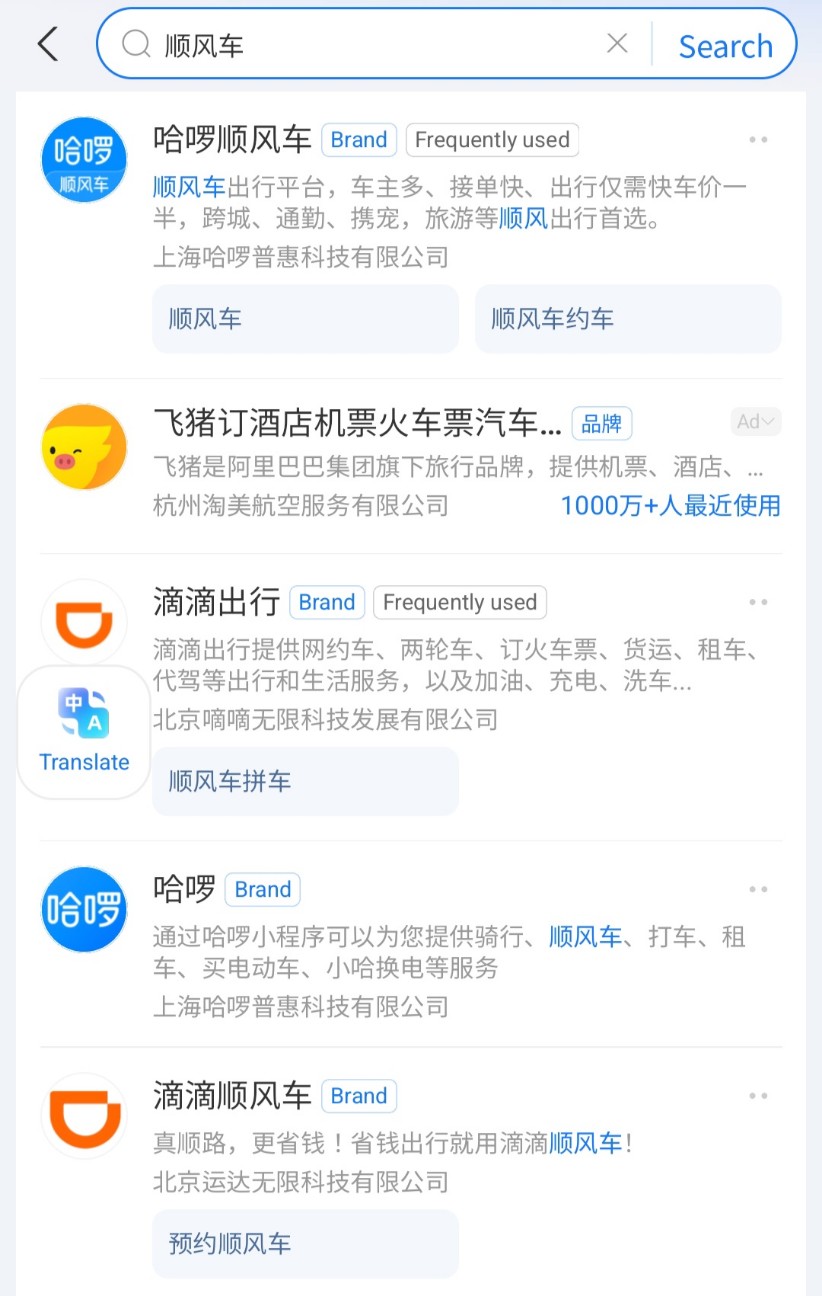Go back using the arrow icon
This screenshot has height=1296, width=822.
pos(47,44)
